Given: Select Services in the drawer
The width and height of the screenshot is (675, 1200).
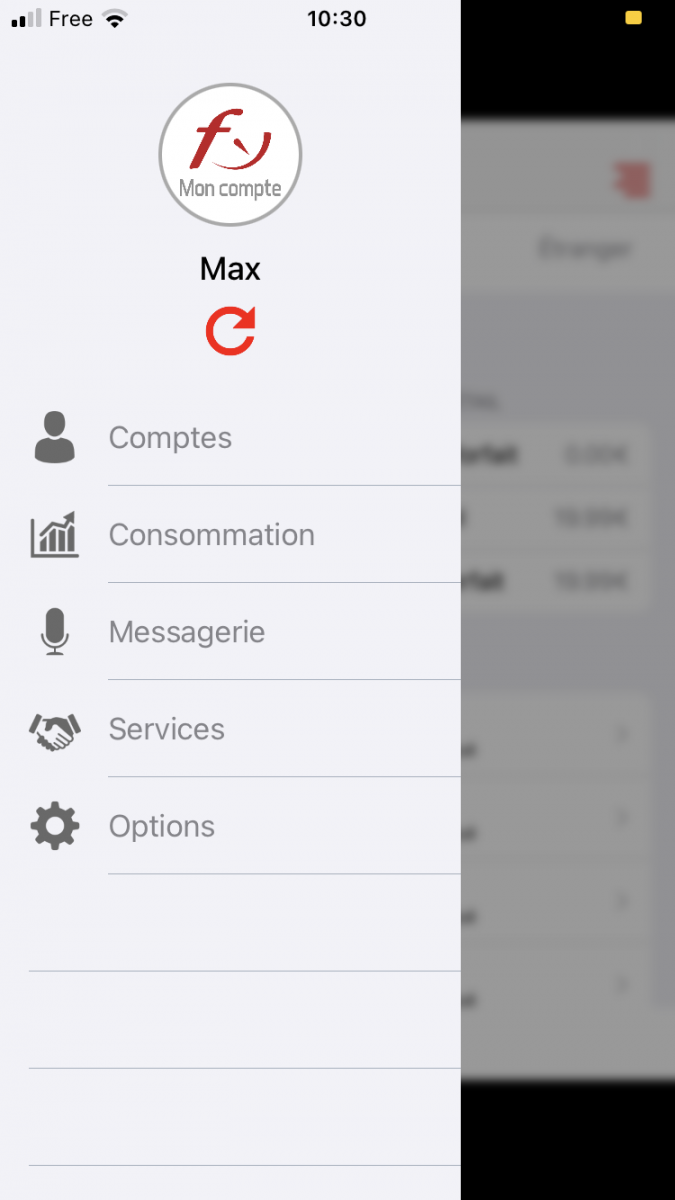Looking at the screenshot, I should pyautogui.click(x=167, y=729).
